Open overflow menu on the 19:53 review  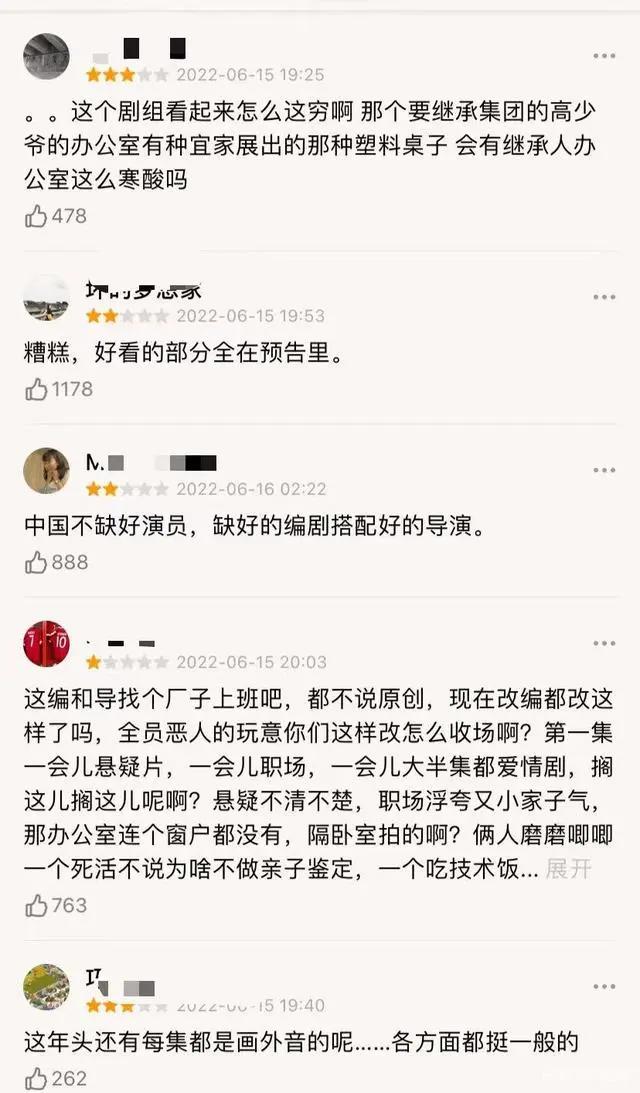click(604, 297)
